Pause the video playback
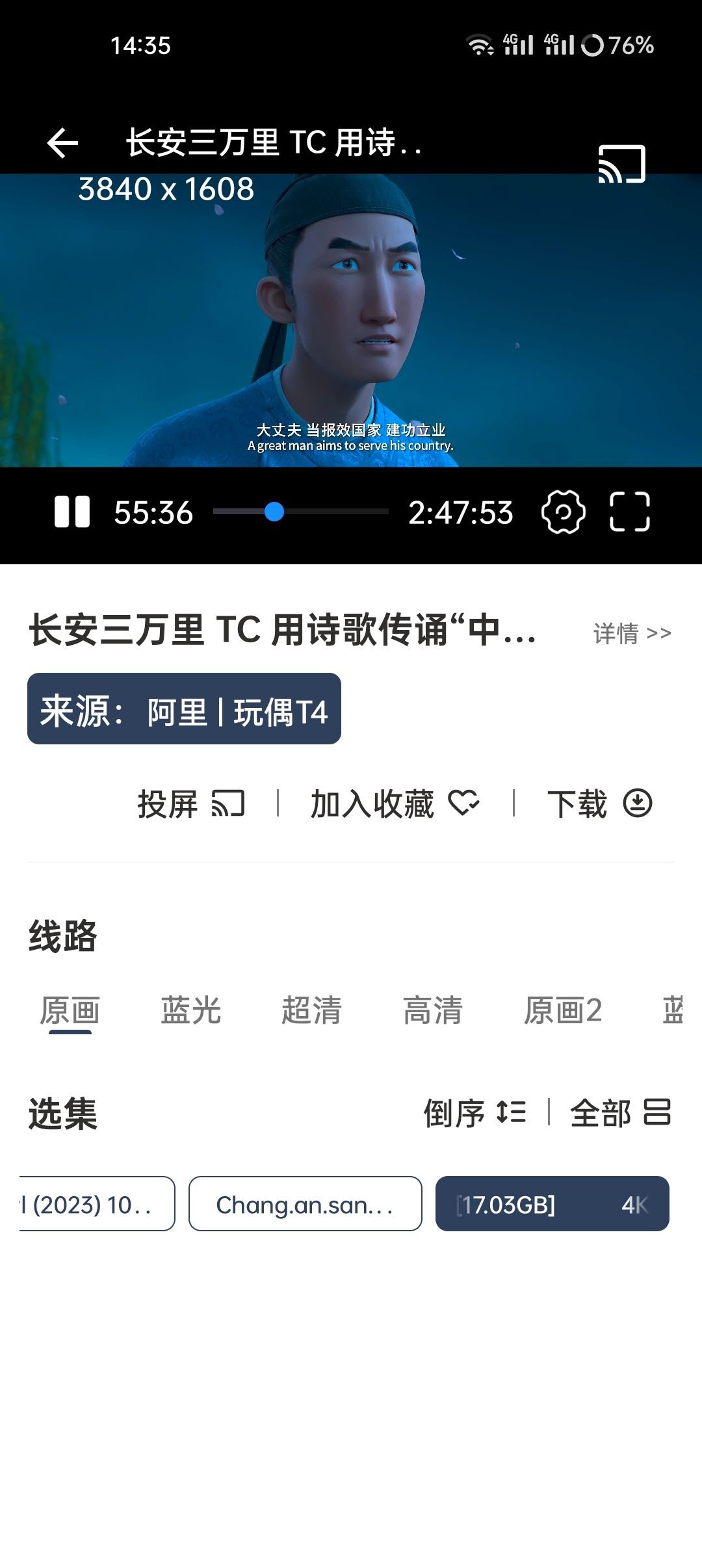The image size is (702, 1568). (x=72, y=512)
